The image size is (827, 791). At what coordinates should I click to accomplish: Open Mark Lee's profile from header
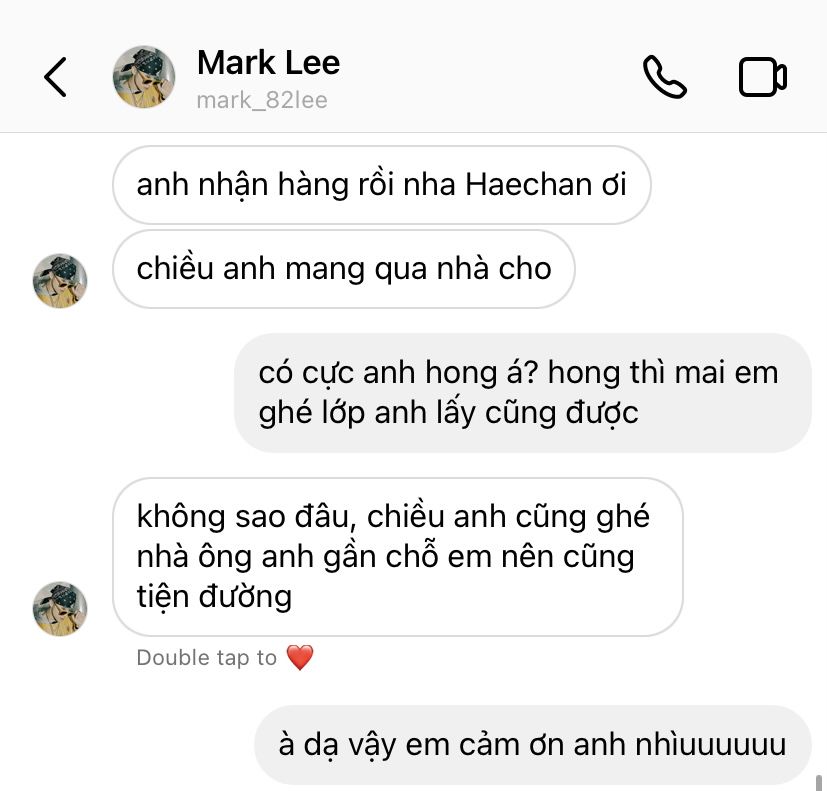(x=268, y=75)
